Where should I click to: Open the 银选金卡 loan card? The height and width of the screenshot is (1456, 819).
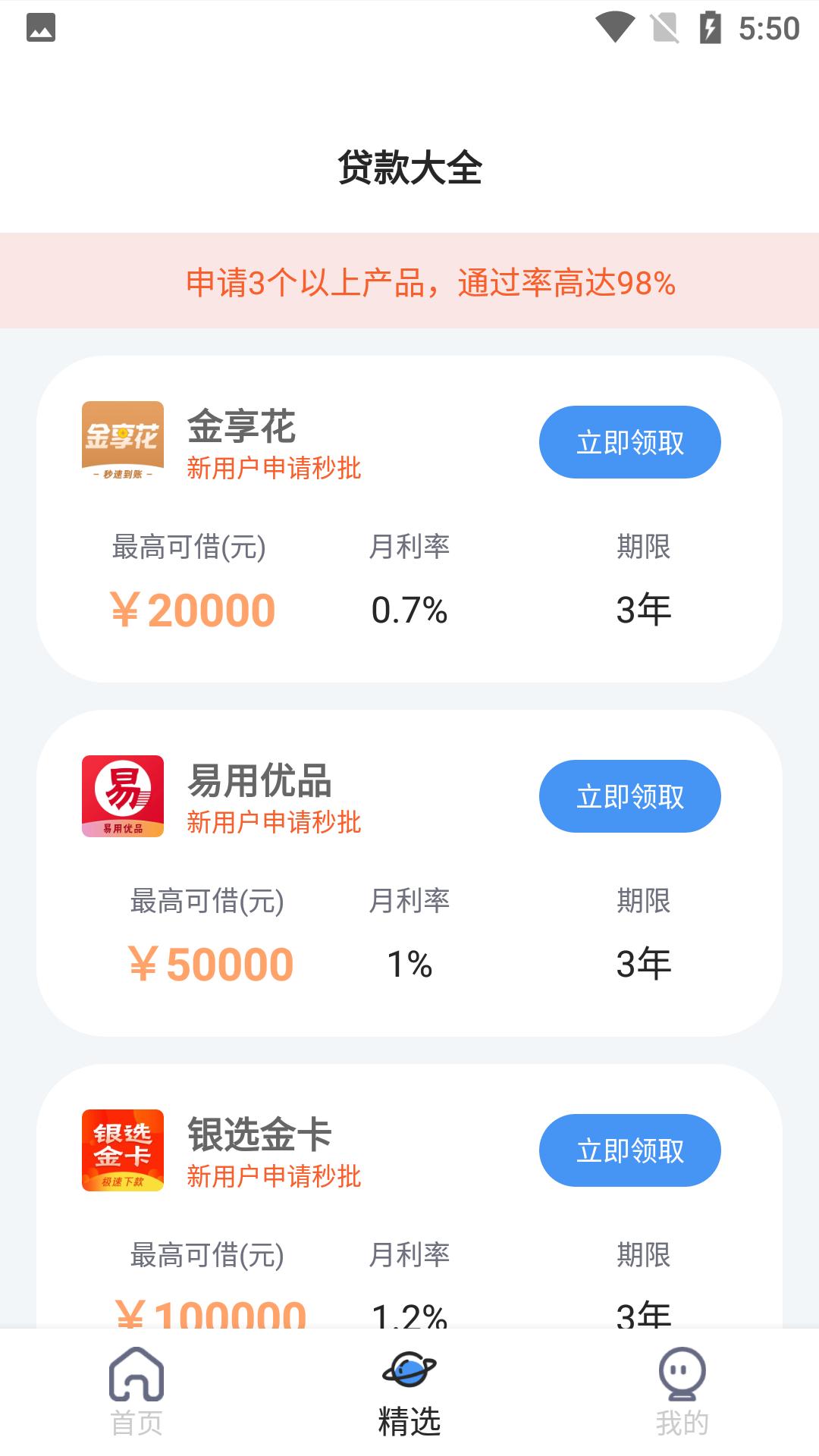click(x=409, y=1196)
